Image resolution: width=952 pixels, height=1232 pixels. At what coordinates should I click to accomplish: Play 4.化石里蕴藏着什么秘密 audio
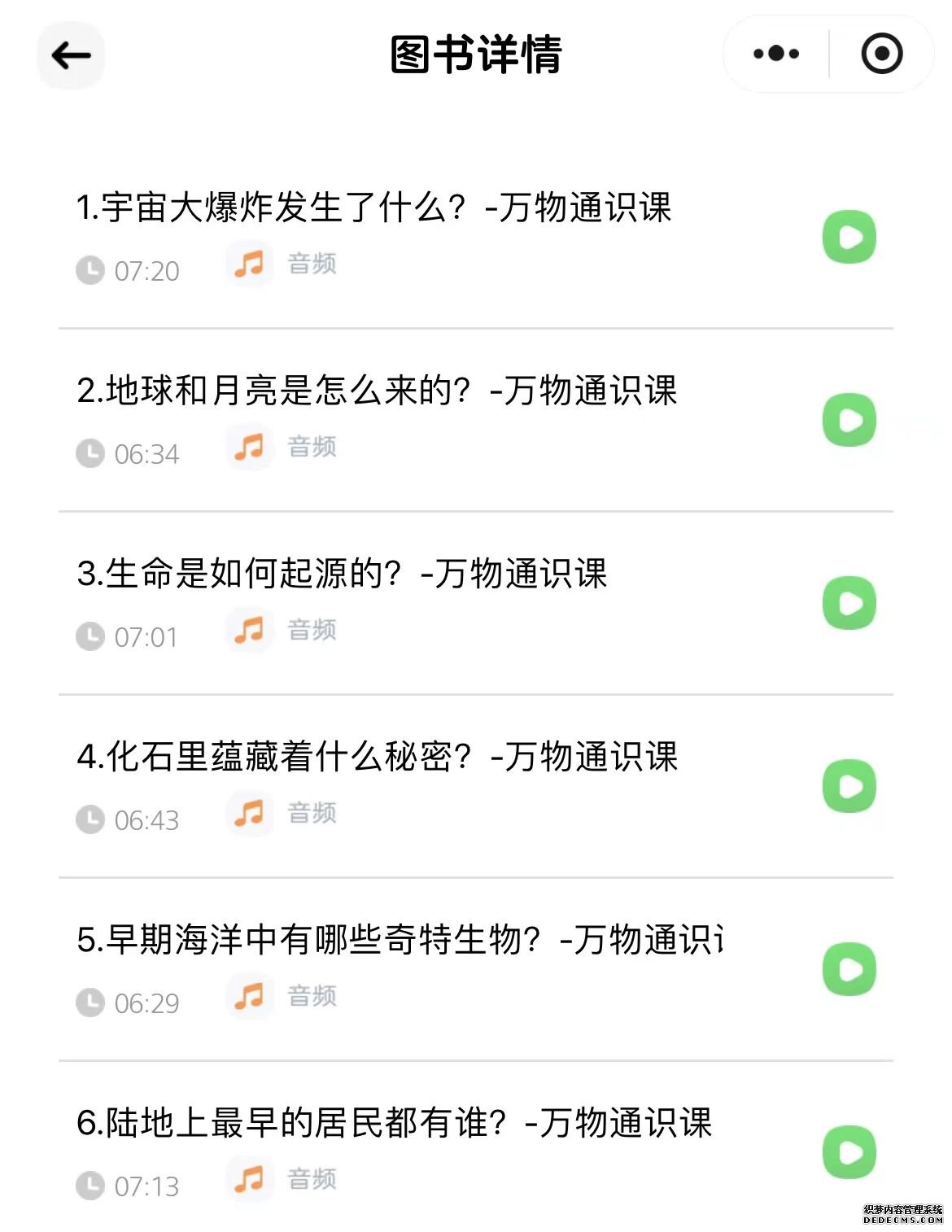pos(849,786)
